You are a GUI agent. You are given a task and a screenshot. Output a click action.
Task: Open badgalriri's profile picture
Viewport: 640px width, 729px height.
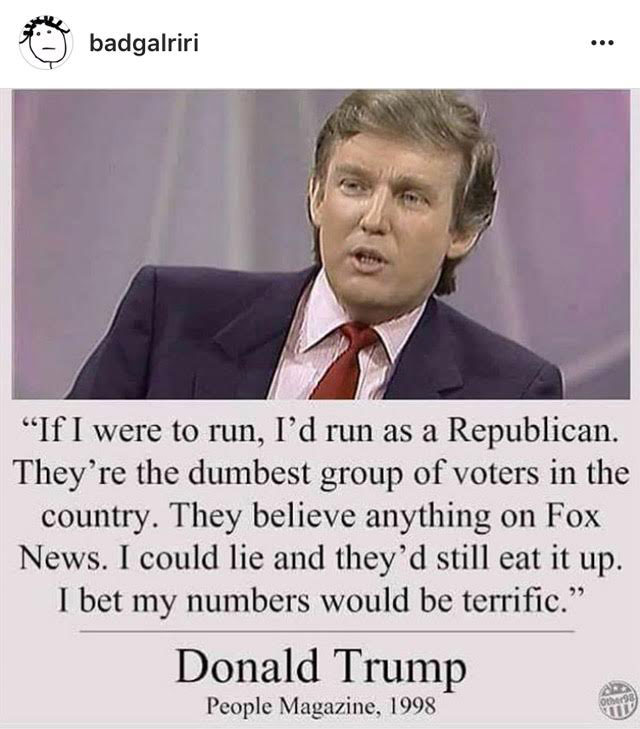(x=44, y=44)
